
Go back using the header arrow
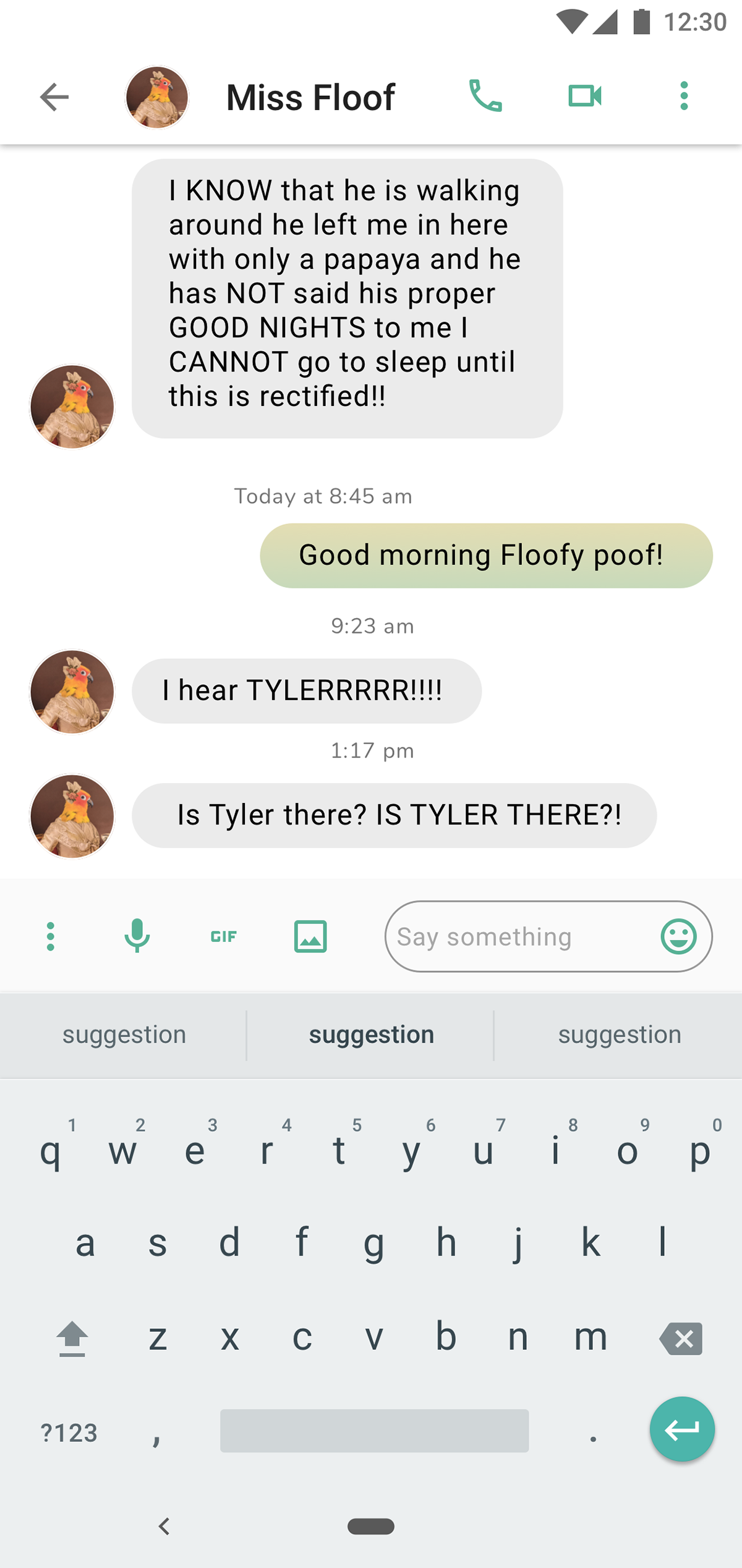54,97
